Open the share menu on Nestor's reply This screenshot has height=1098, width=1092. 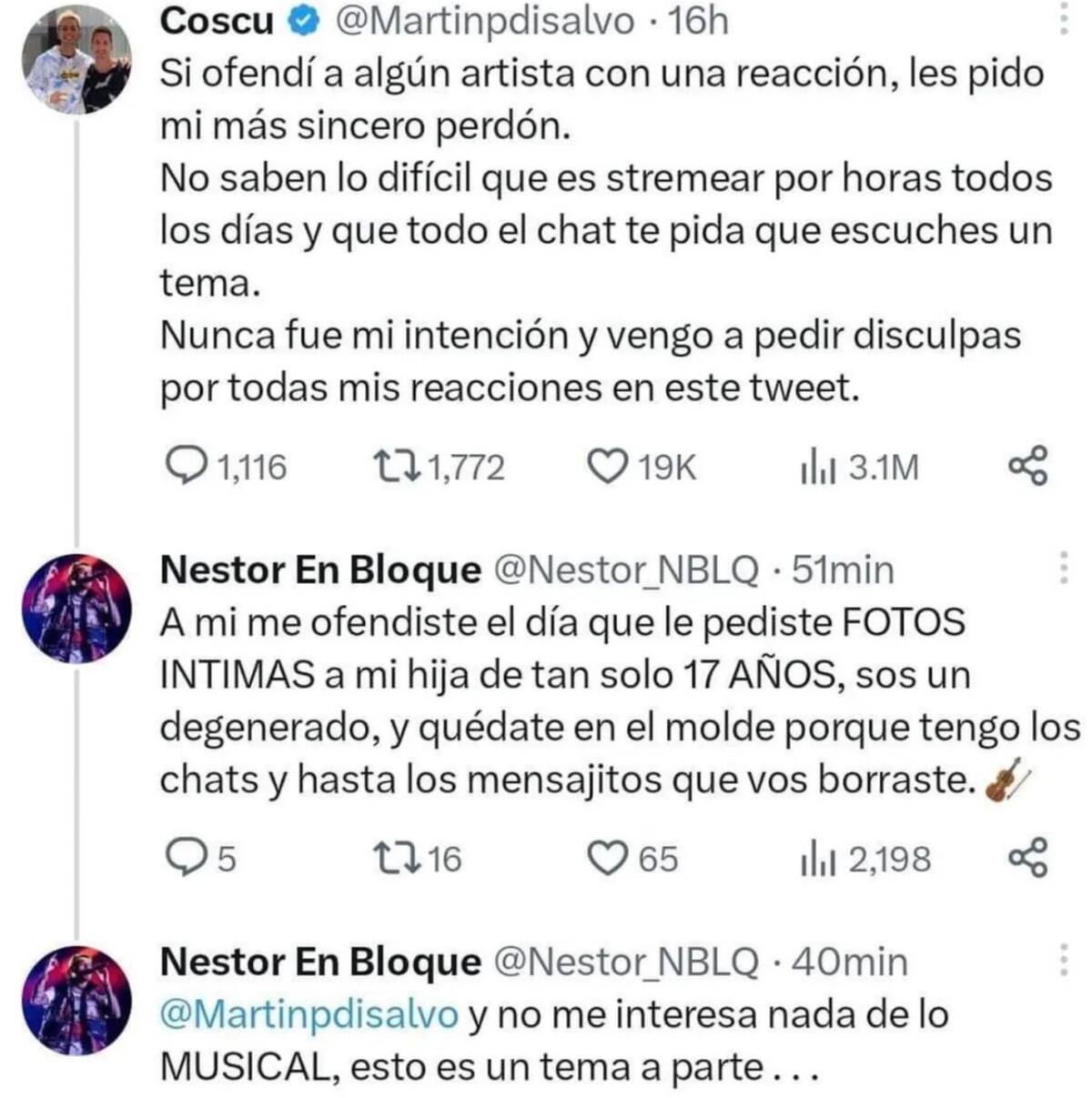1029,856
